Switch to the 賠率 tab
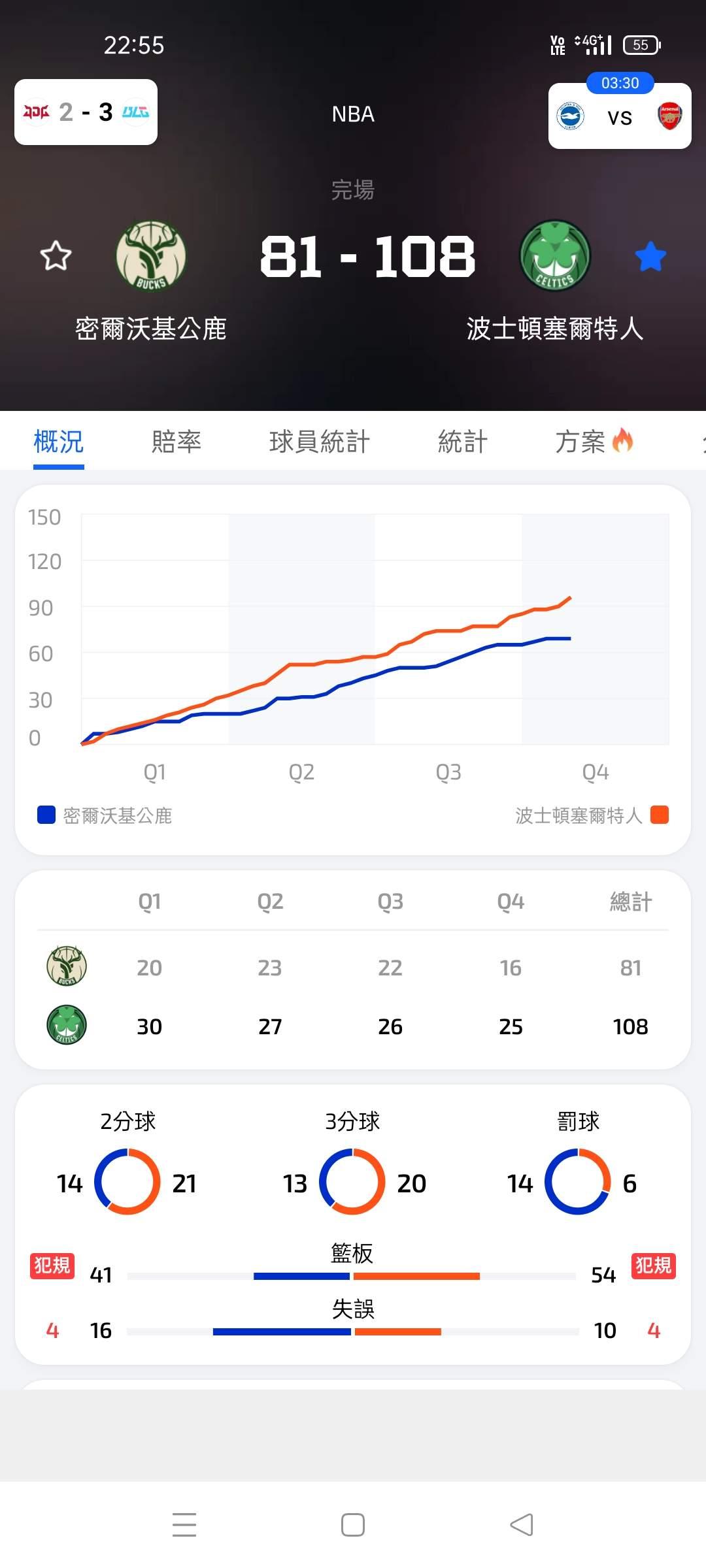 176,442
